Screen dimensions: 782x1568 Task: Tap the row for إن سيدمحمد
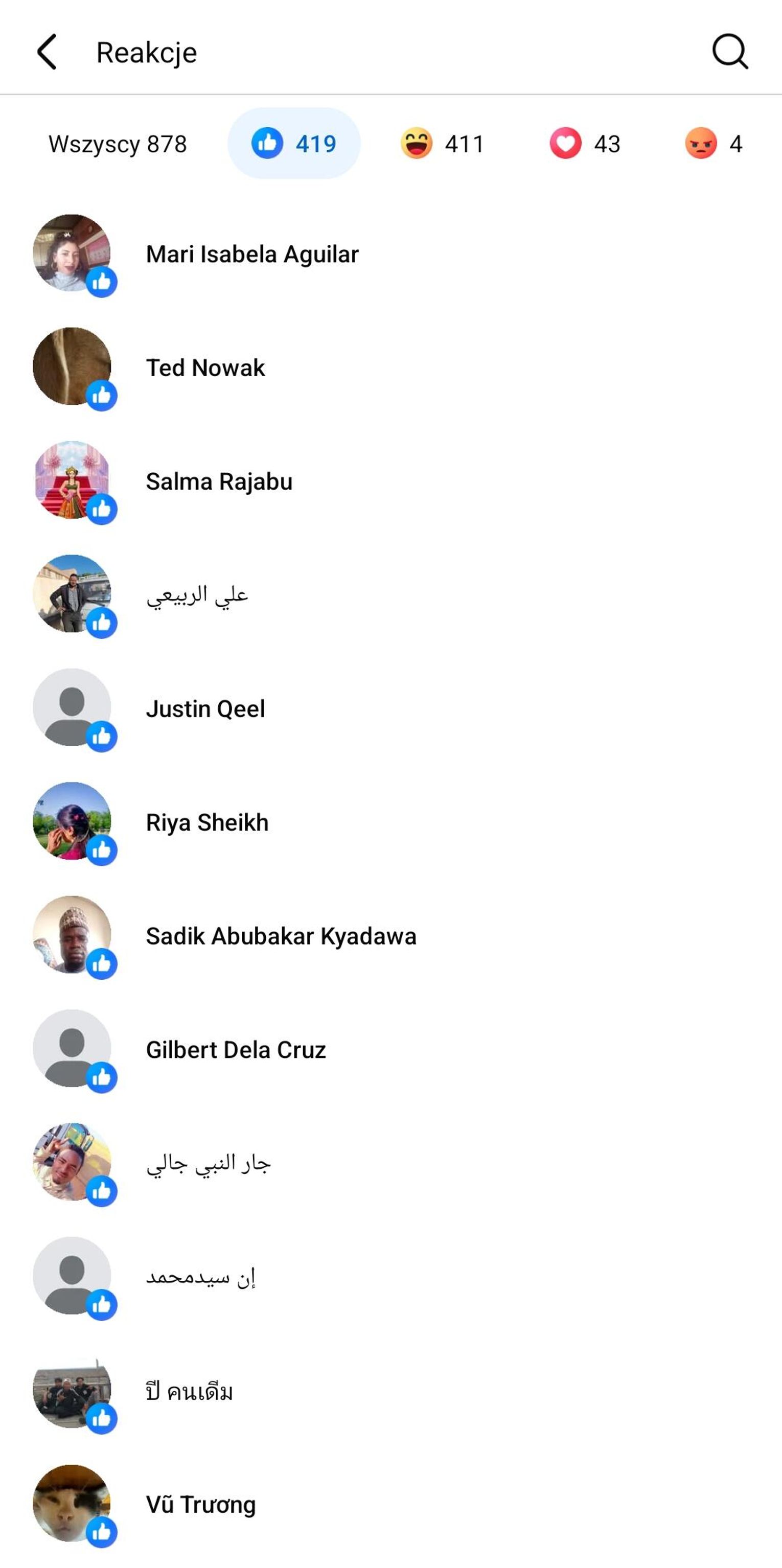pyautogui.click(x=201, y=1277)
